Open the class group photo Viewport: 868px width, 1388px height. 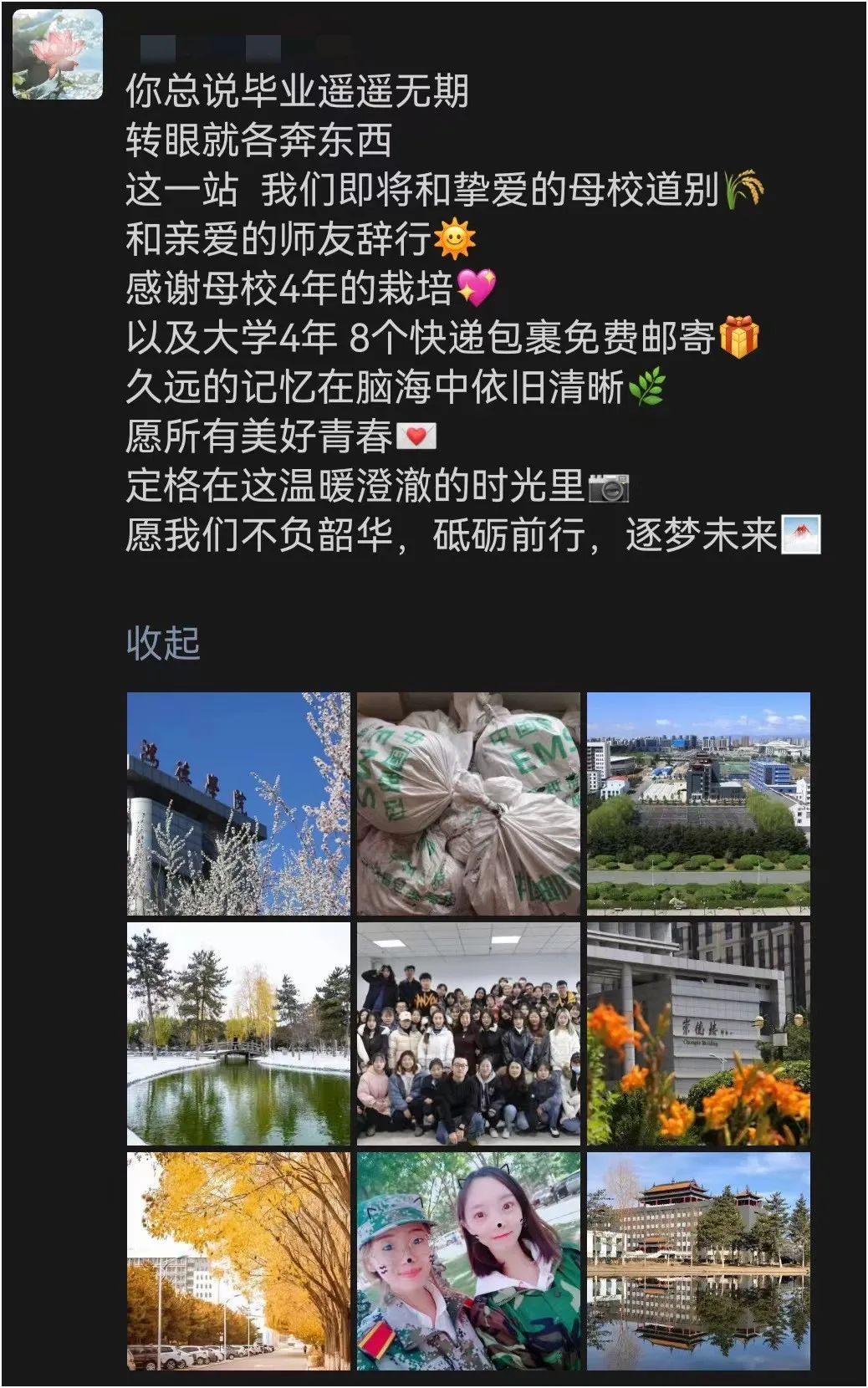pos(468,1033)
